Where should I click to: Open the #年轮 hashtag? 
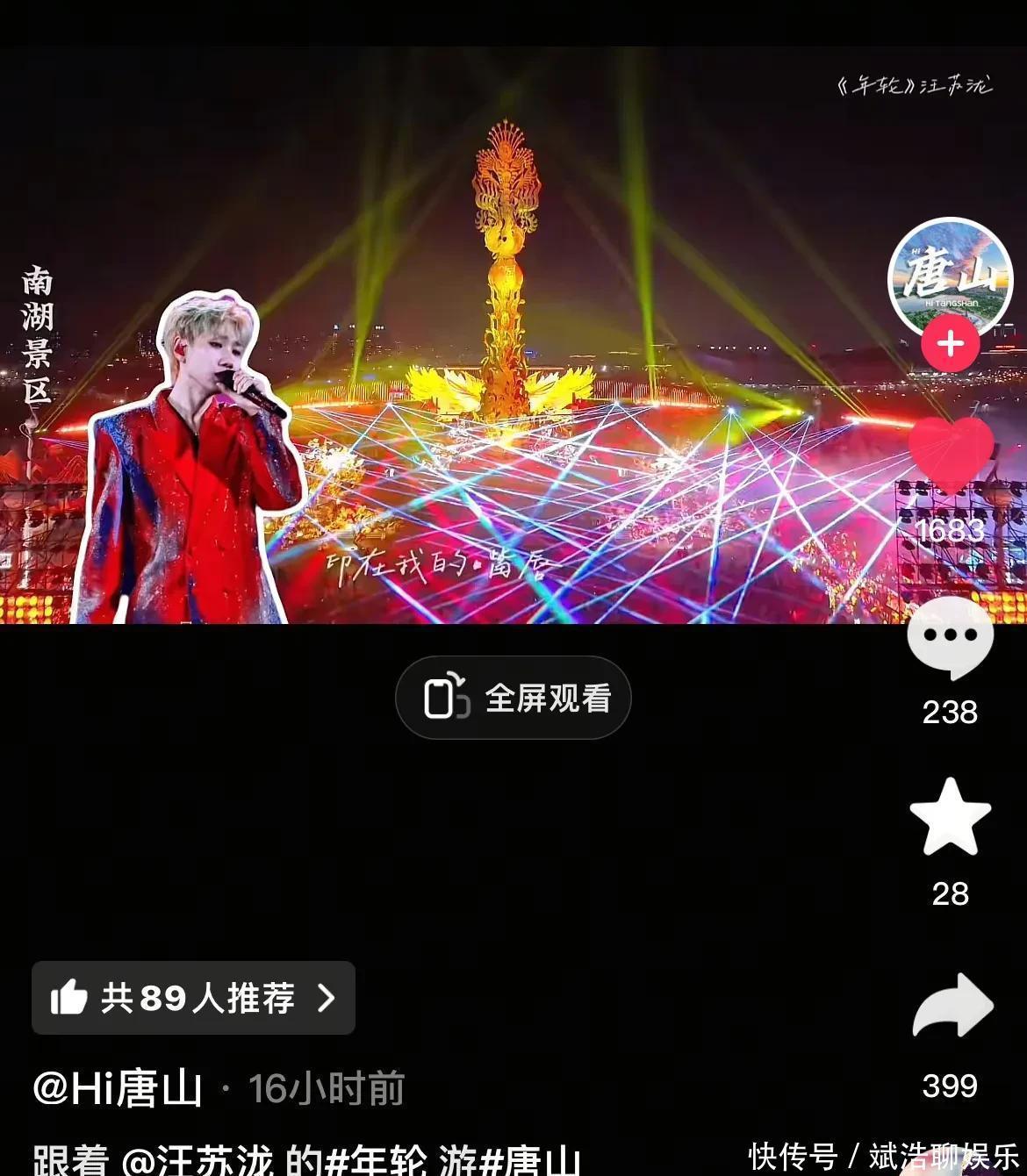[376, 1160]
